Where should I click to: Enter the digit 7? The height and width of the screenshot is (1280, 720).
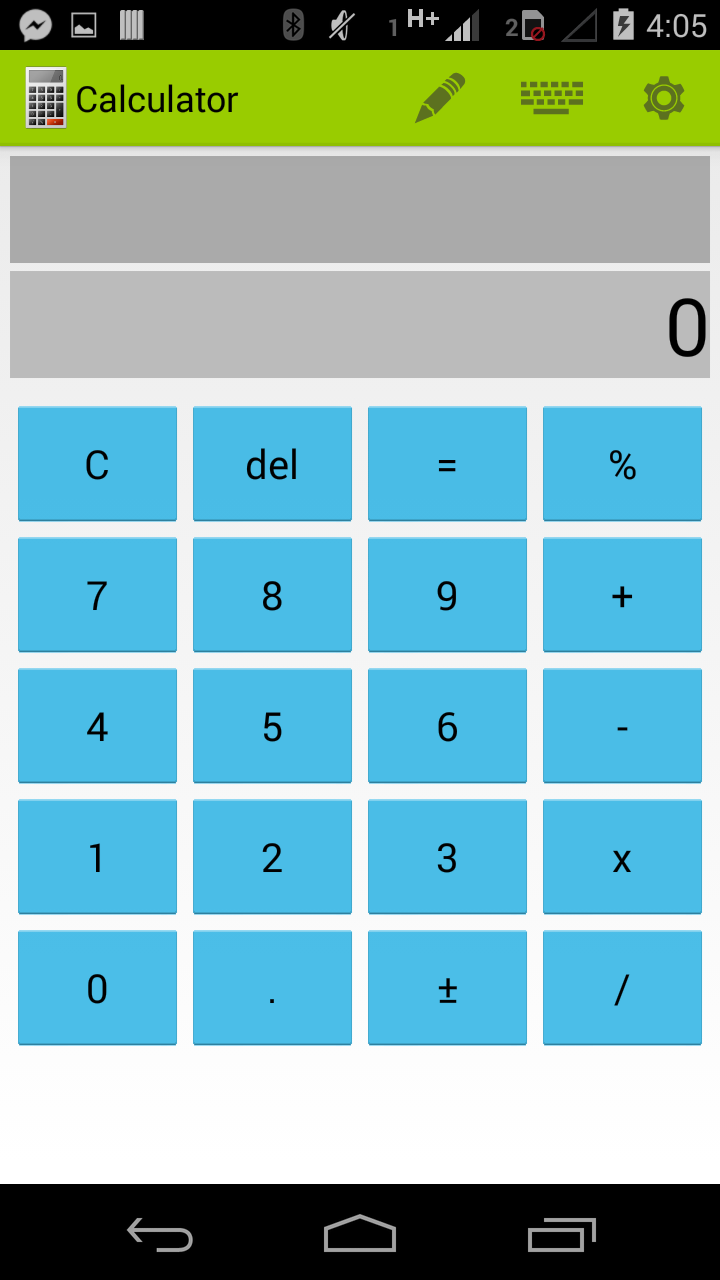tap(97, 595)
